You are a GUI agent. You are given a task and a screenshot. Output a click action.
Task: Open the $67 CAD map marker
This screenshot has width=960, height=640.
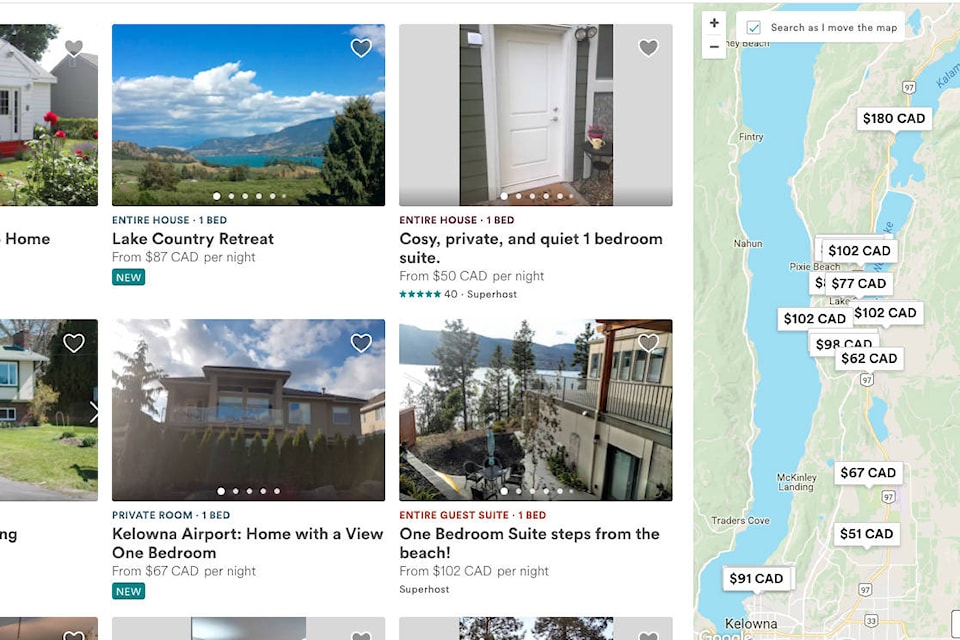coord(867,473)
